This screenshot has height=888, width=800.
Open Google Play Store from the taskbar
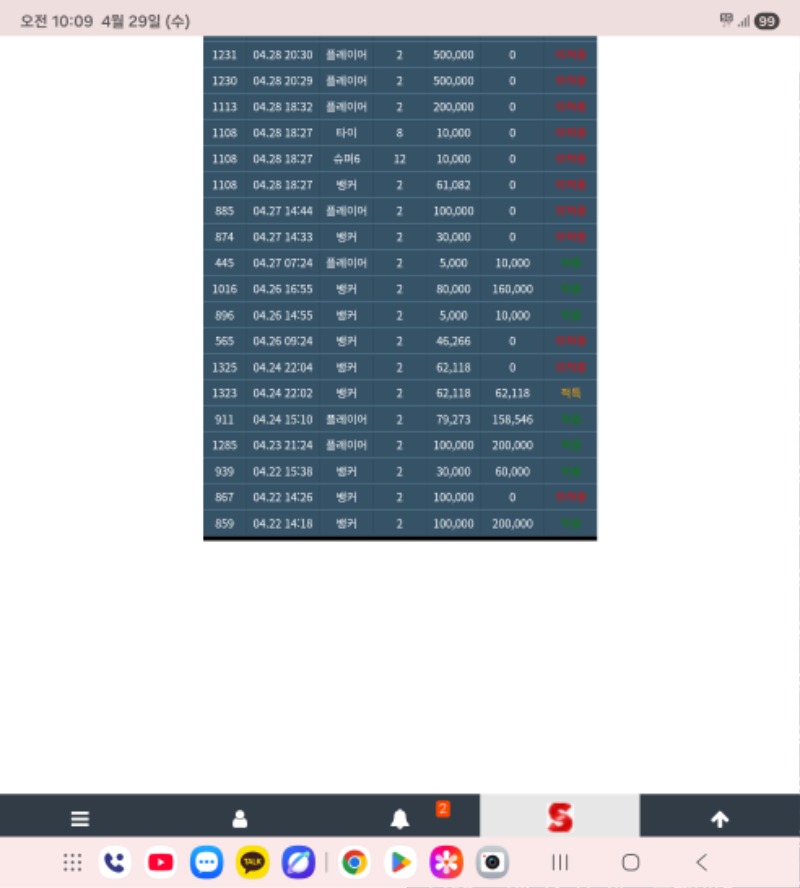400,862
